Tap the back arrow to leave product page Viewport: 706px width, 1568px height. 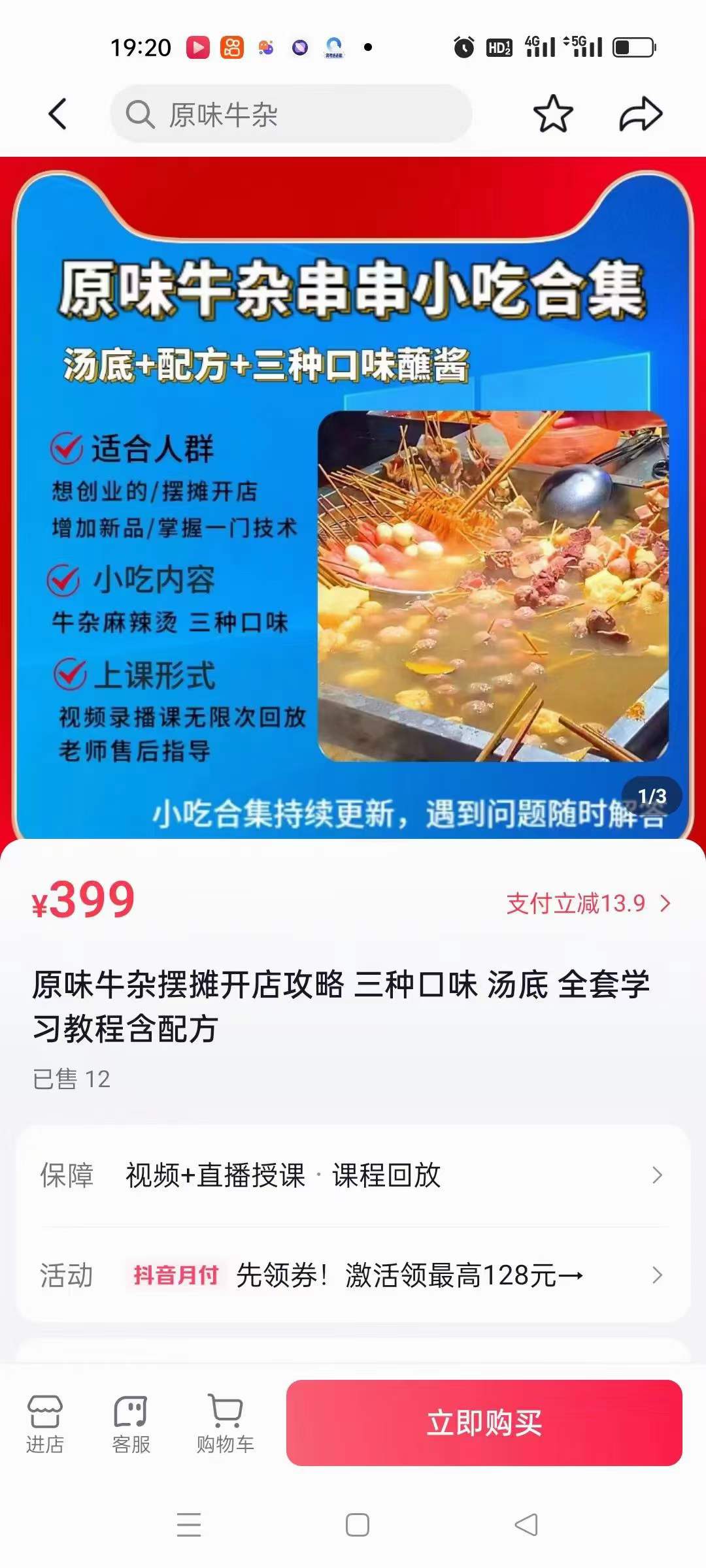59,114
